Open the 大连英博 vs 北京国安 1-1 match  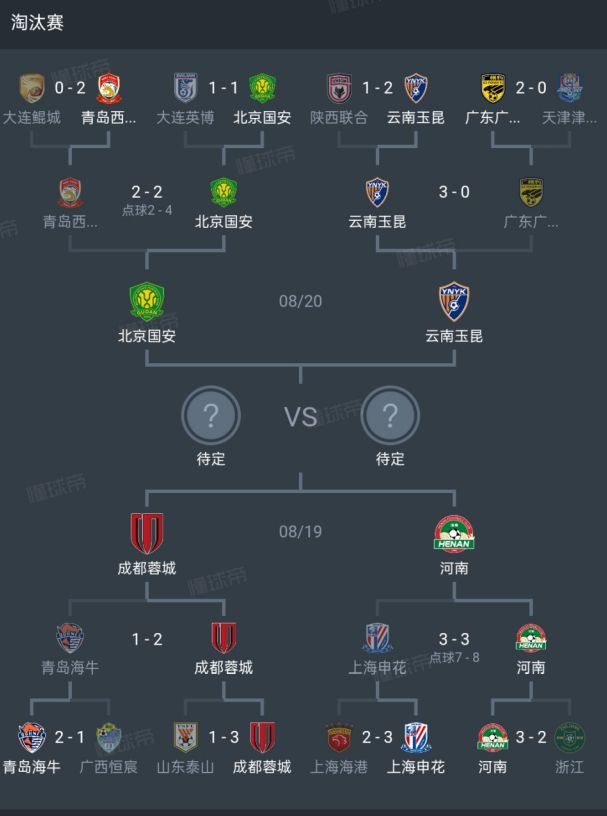pos(223,88)
